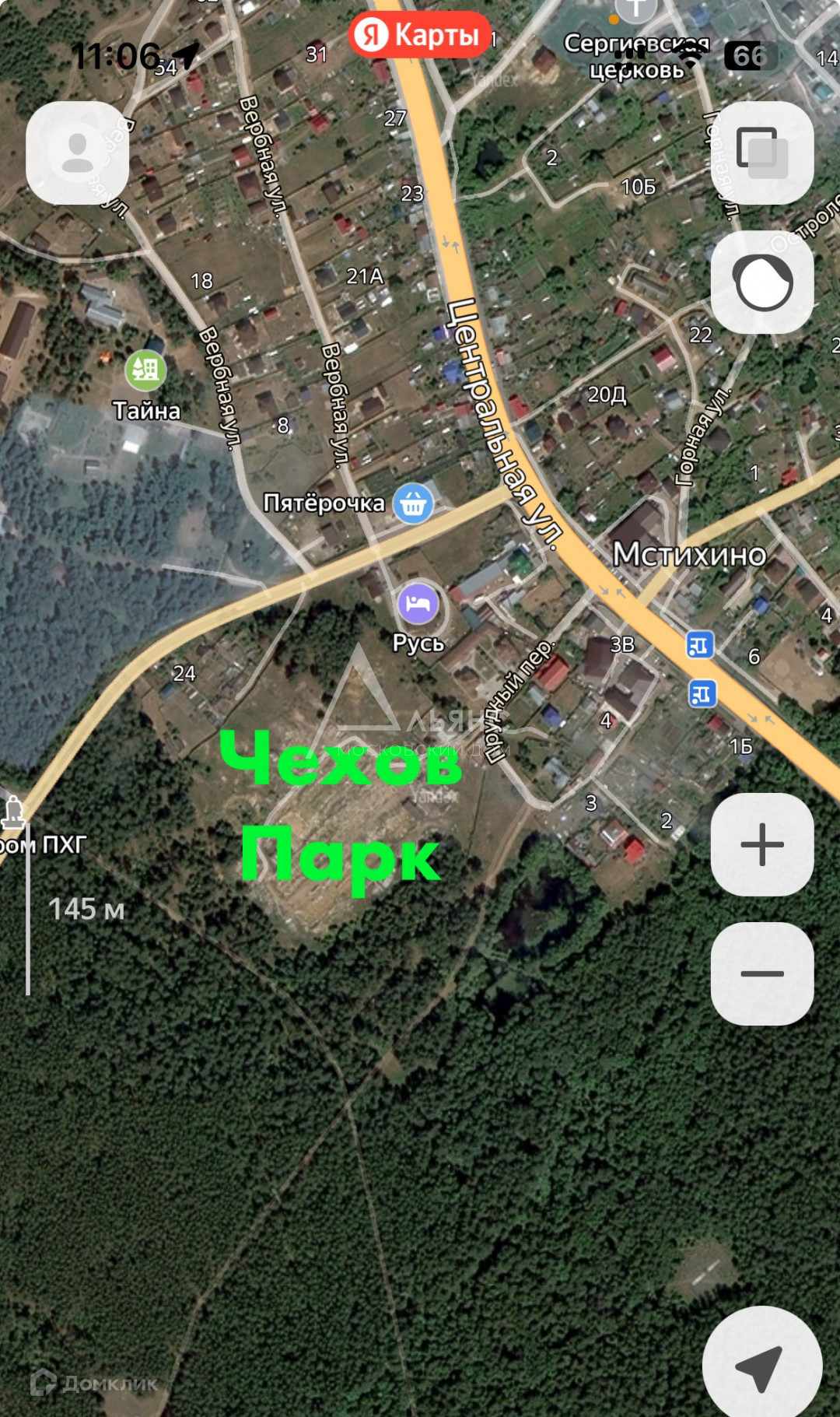Select the Русь hotel marker
The height and width of the screenshot is (1417, 840).
point(418,604)
